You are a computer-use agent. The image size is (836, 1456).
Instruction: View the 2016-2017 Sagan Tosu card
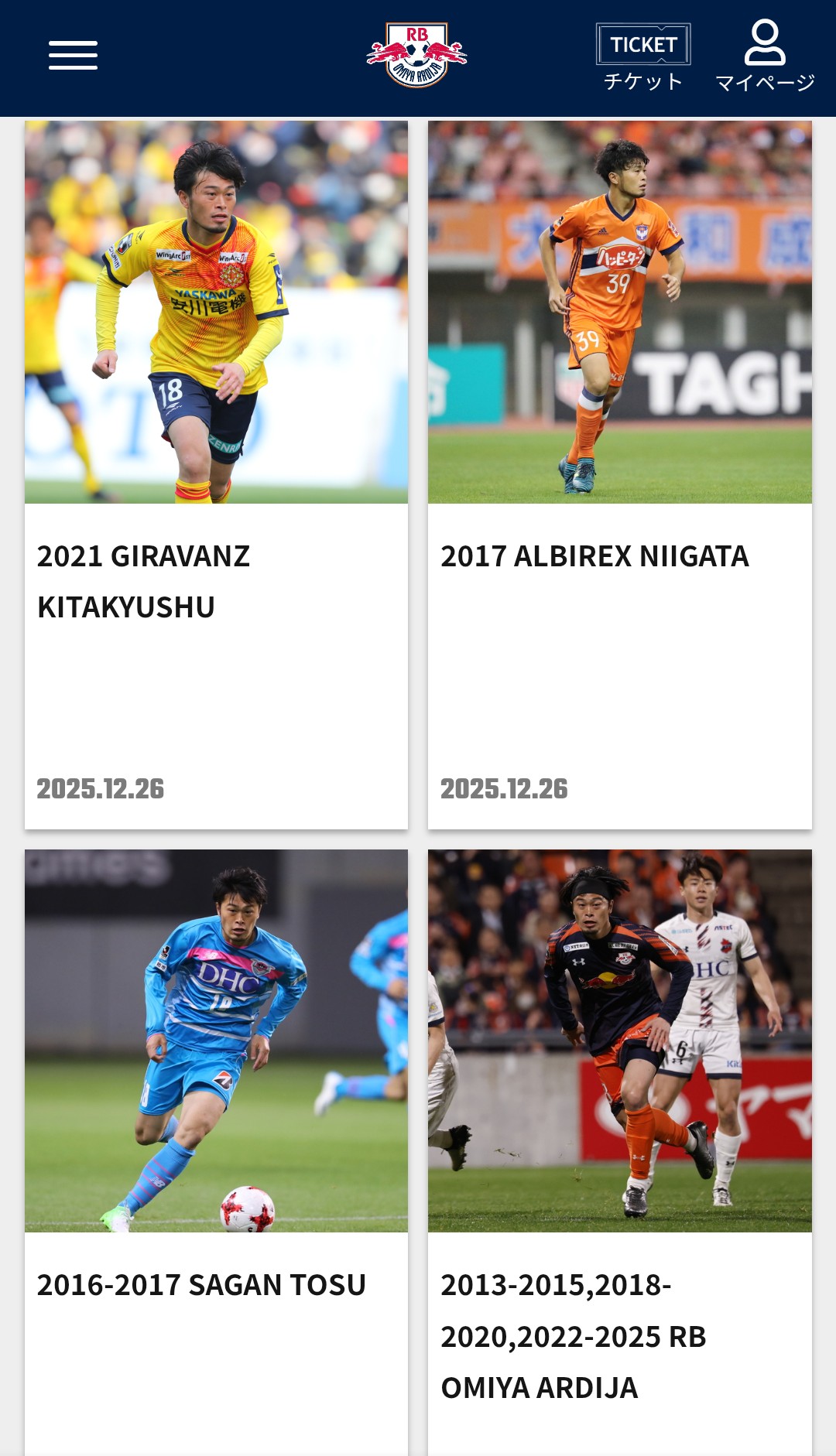pos(216,1153)
